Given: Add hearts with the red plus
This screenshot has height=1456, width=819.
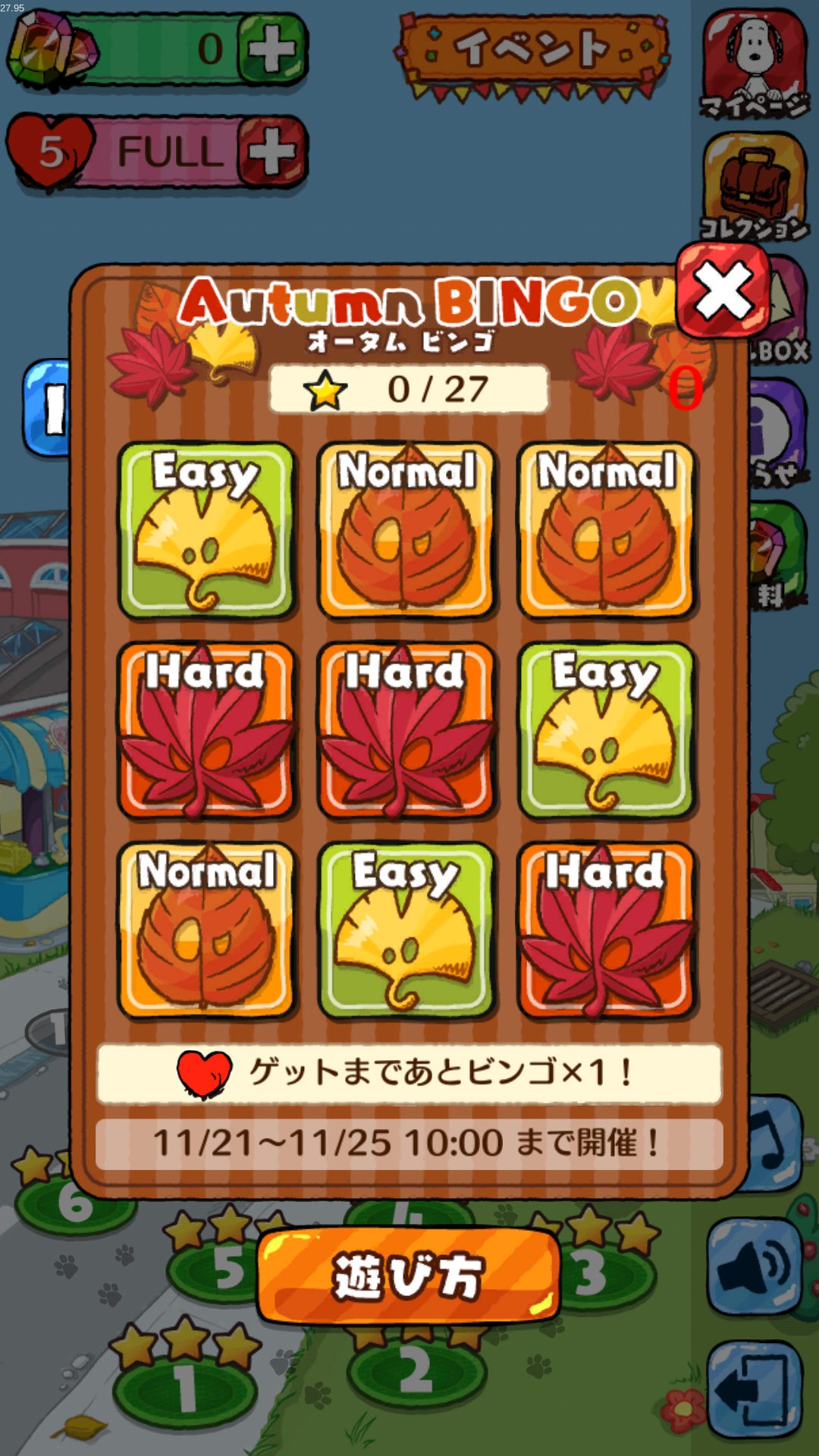Looking at the screenshot, I should coord(271,151).
